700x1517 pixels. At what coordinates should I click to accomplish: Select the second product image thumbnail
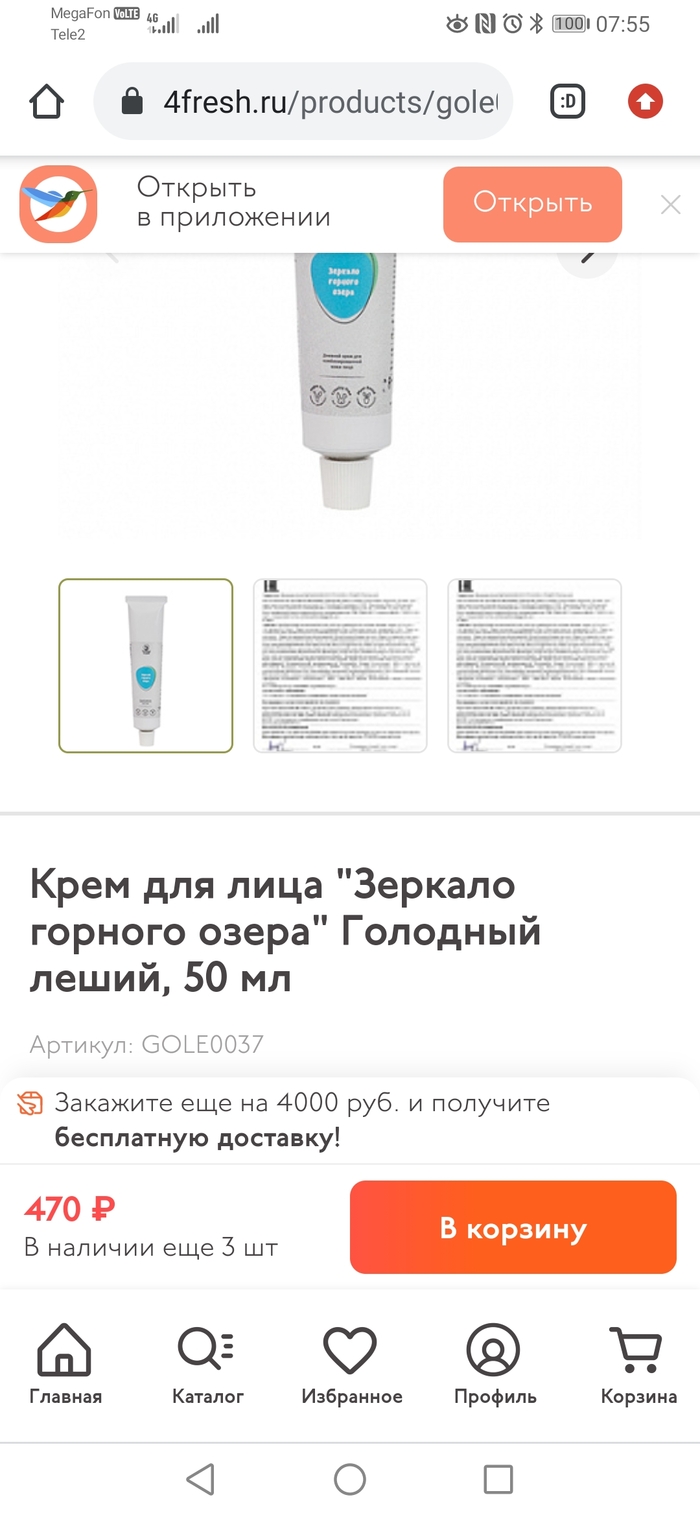point(340,665)
